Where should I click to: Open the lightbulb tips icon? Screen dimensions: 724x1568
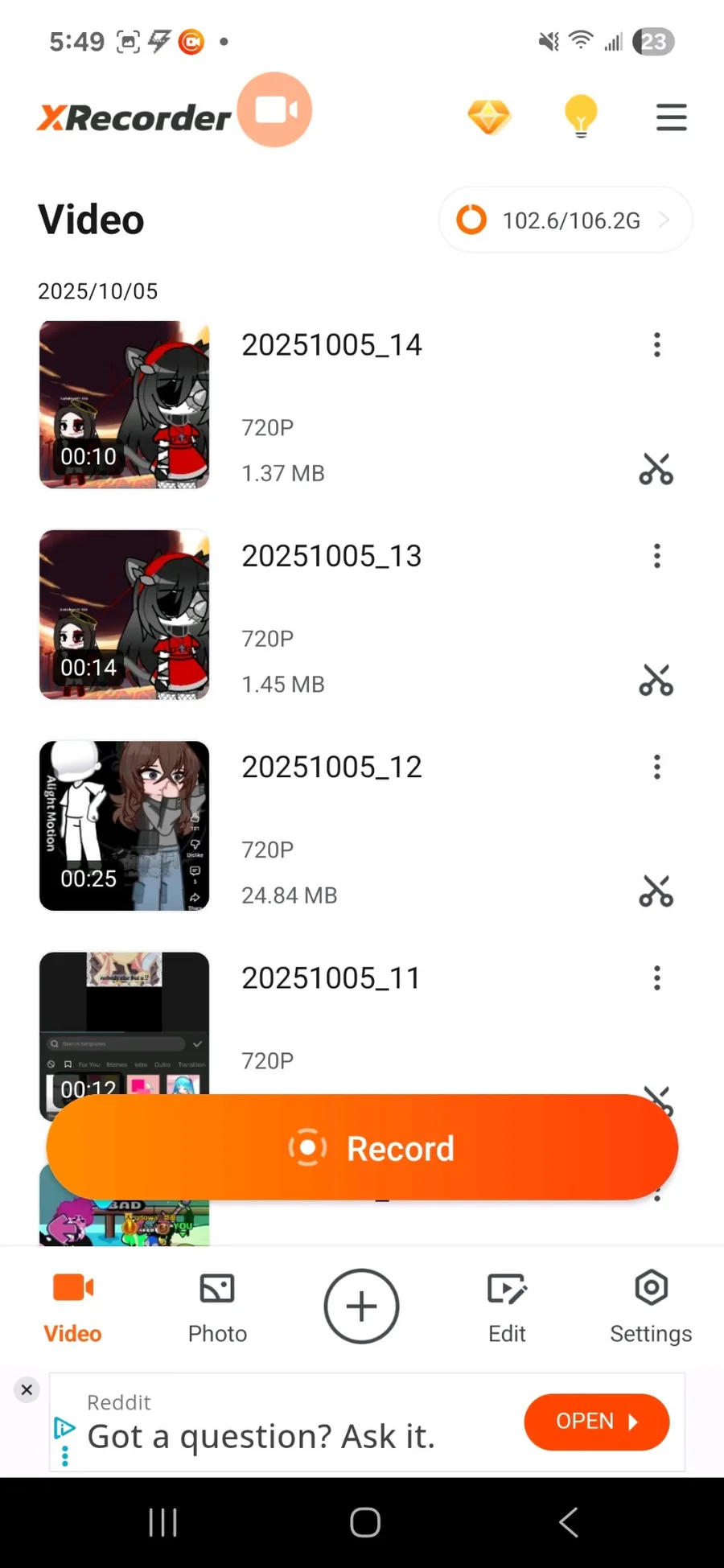tap(580, 117)
